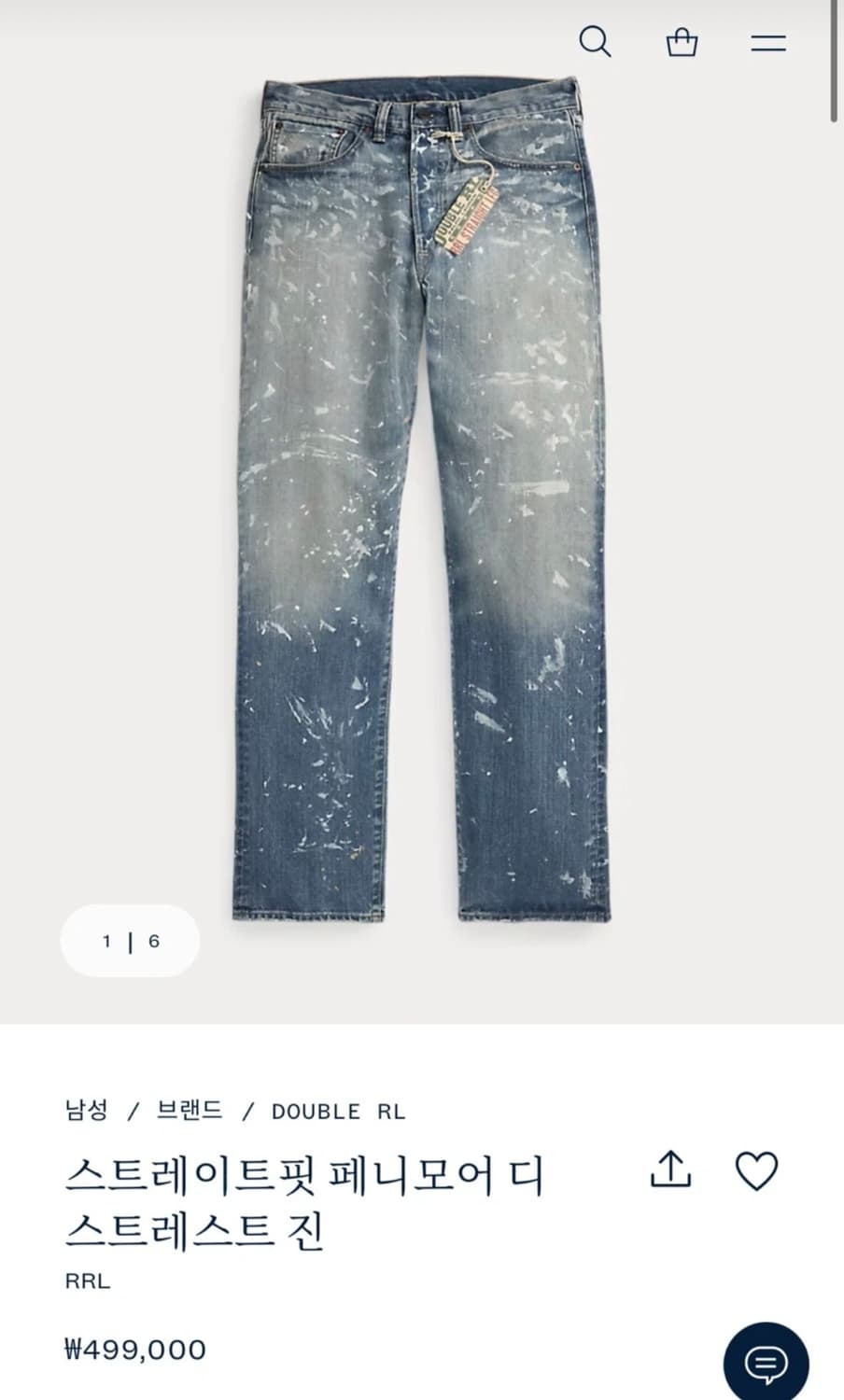Image resolution: width=844 pixels, height=1400 pixels.
Task: View cart contents via bag icon
Action: [682, 42]
